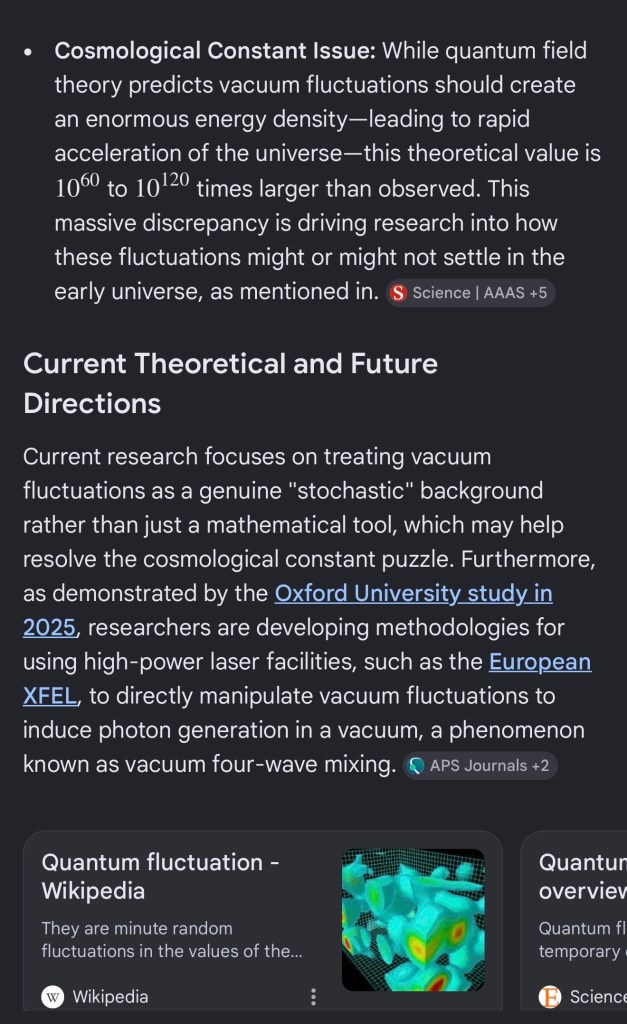Open options menu on the Wikipedia card
The height and width of the screenshot is (1024, 627).
pos(313,997)
